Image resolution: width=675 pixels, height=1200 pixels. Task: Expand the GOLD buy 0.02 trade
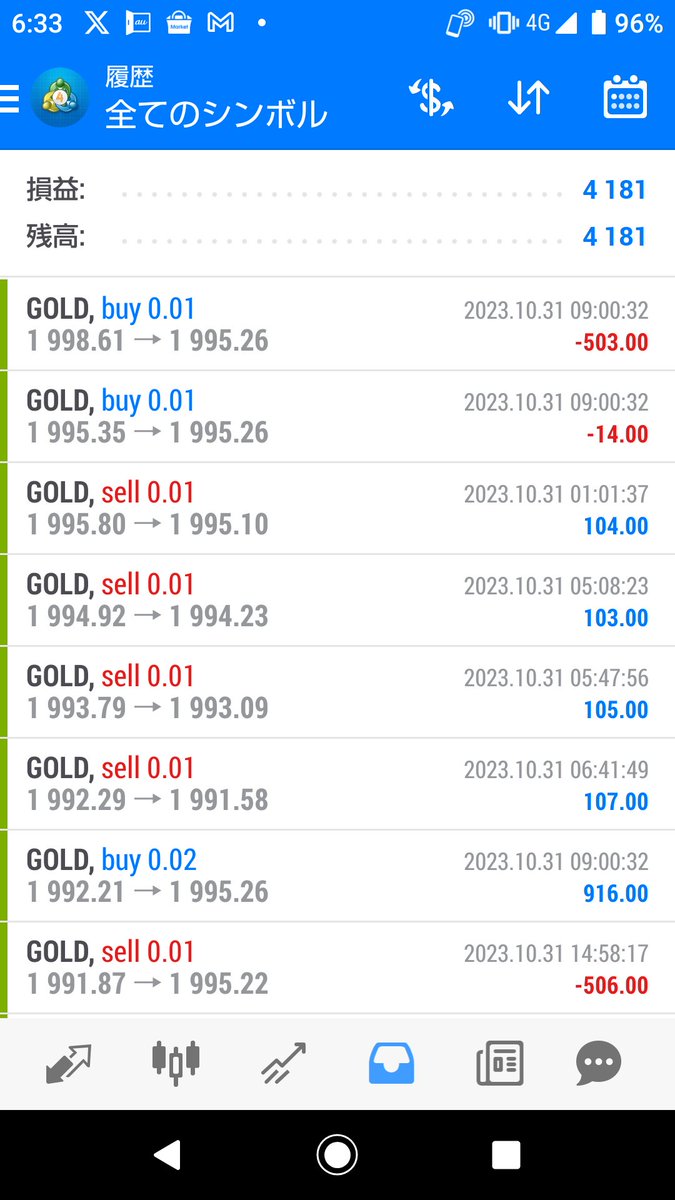337,877
